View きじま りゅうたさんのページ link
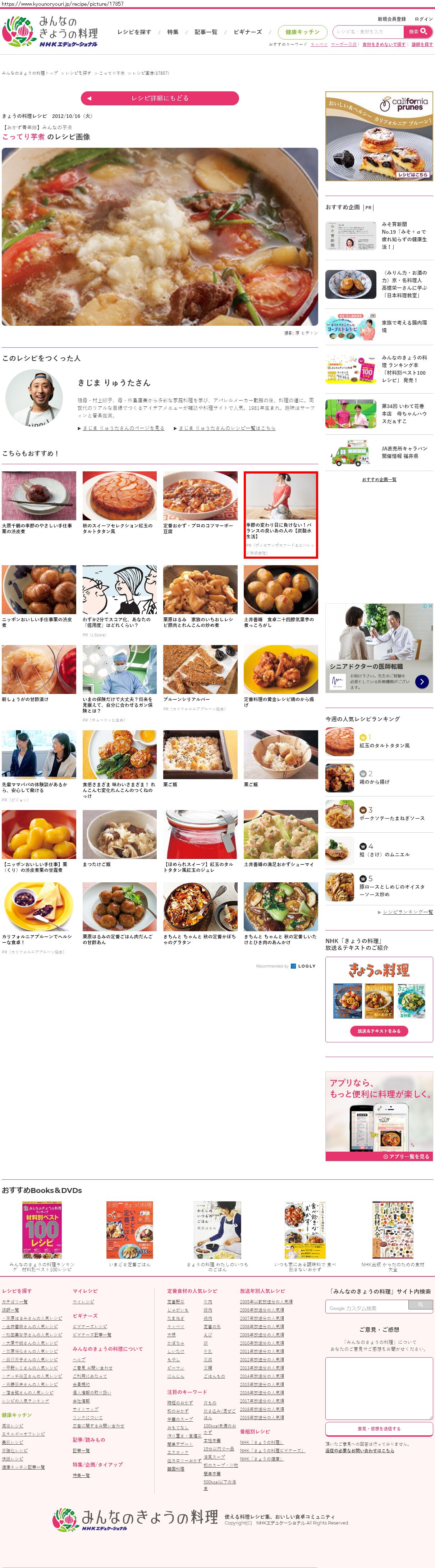The height and width of the screenshot is (1568, 435). tap(123, 428)
